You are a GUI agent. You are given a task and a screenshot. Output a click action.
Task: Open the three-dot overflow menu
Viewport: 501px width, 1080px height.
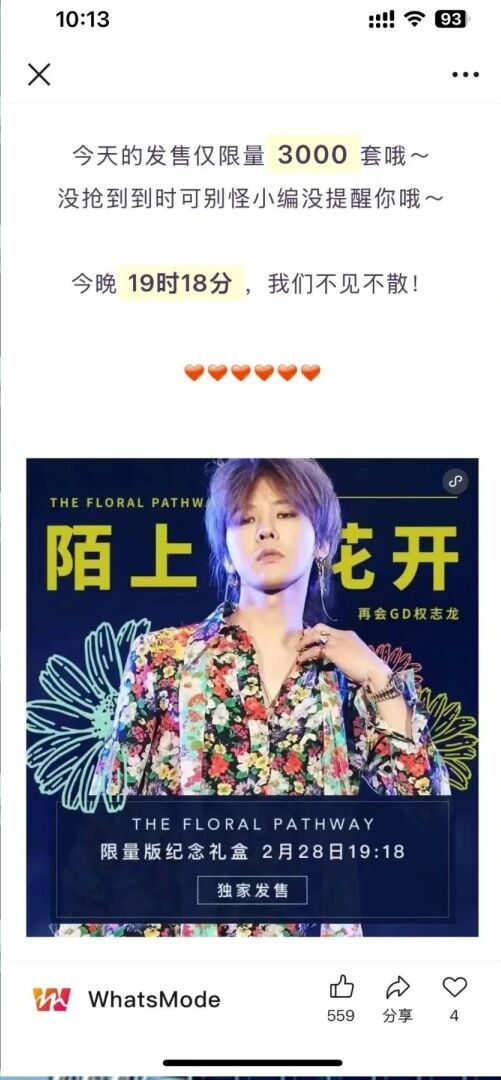coord(465,75)
